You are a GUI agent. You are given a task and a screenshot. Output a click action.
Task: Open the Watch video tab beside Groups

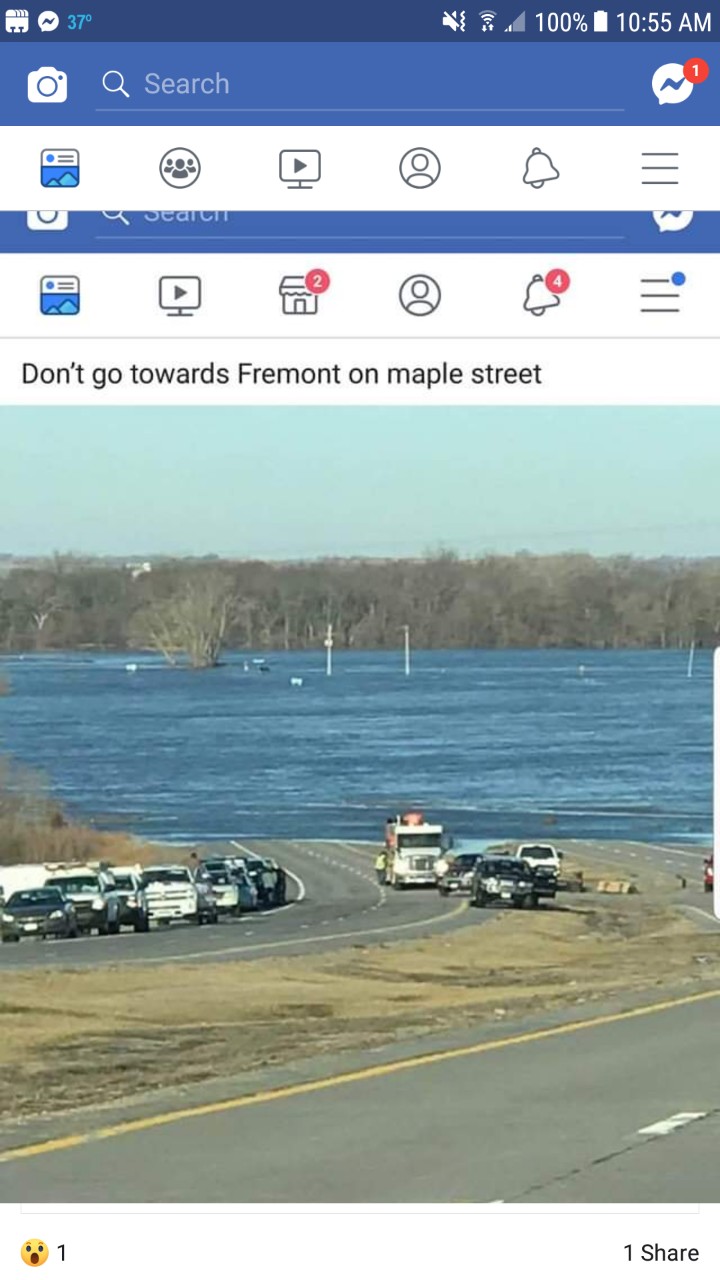pos(300,168)
